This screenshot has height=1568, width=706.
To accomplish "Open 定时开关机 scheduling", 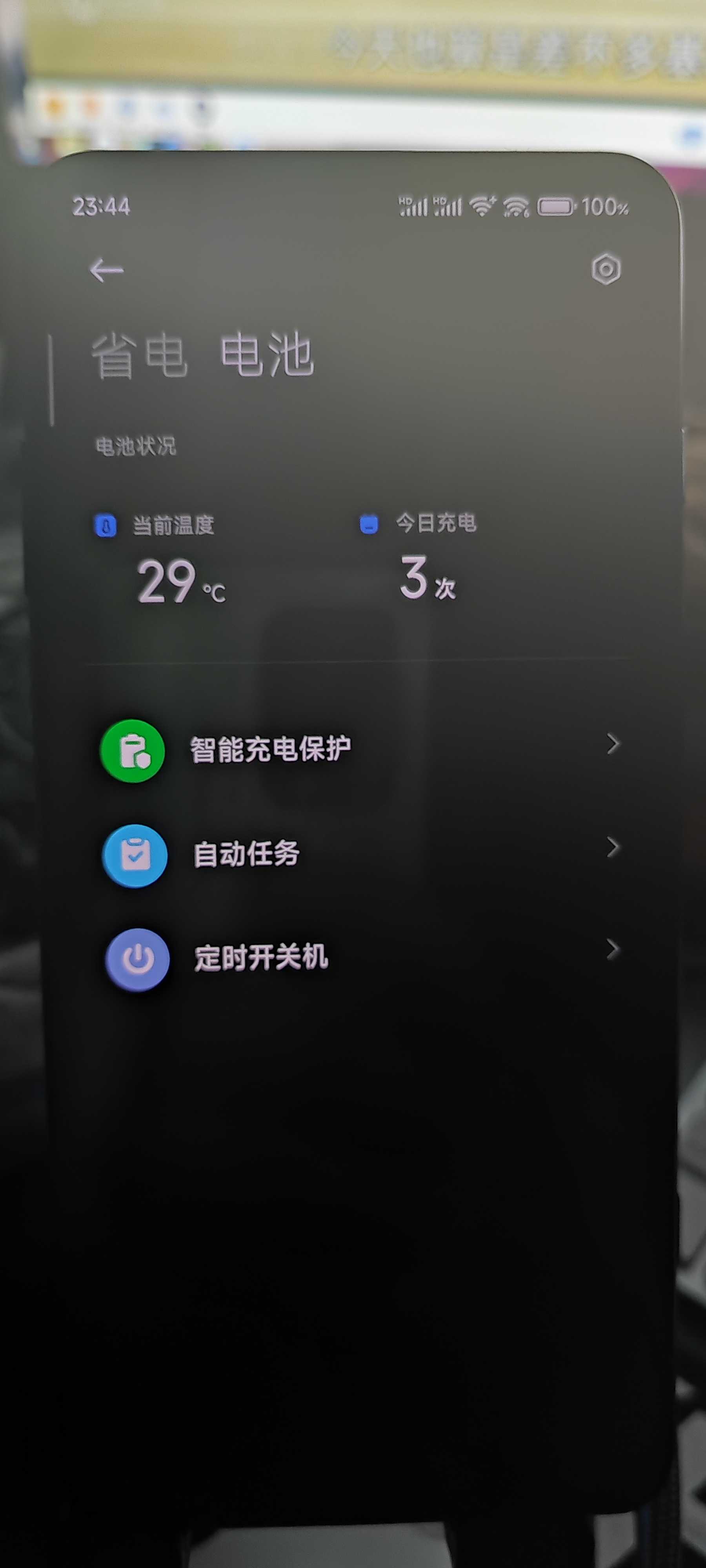I will pos(359,958).
